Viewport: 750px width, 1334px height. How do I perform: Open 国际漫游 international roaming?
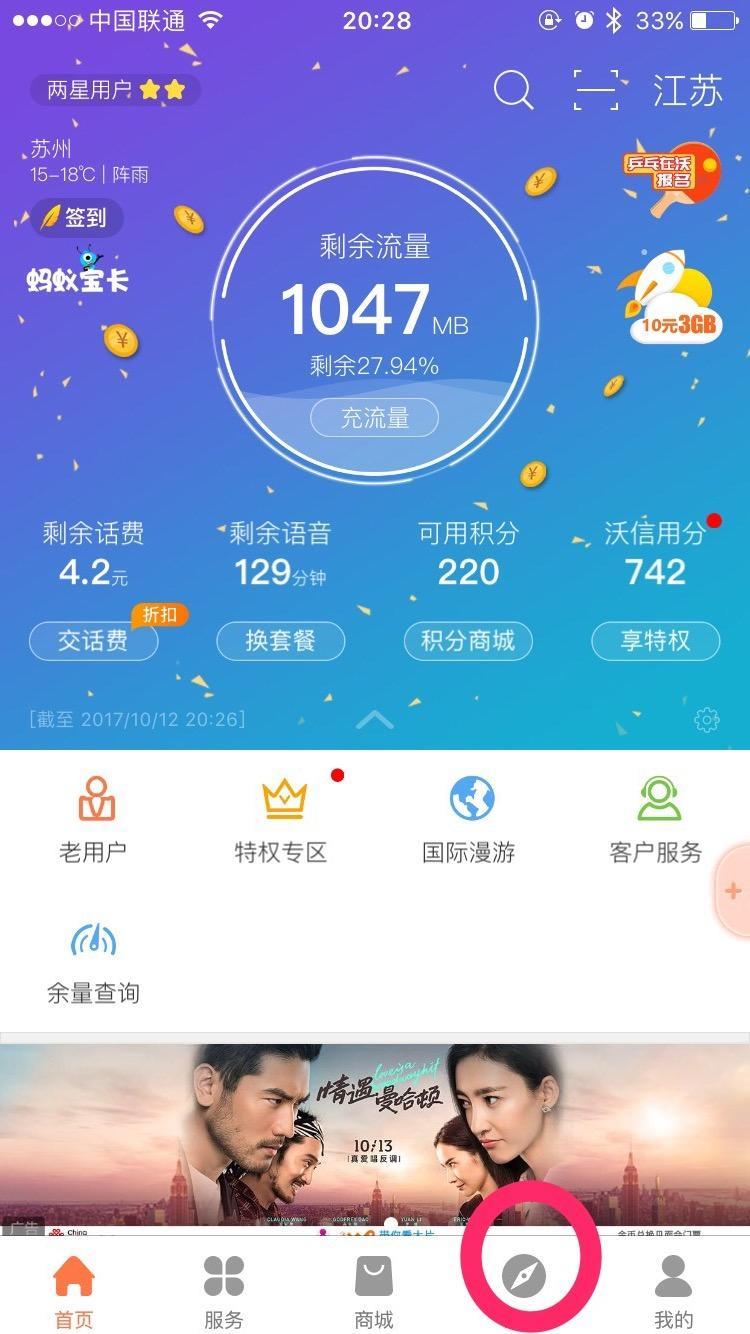pyautogui.click(x=468, y=820)
